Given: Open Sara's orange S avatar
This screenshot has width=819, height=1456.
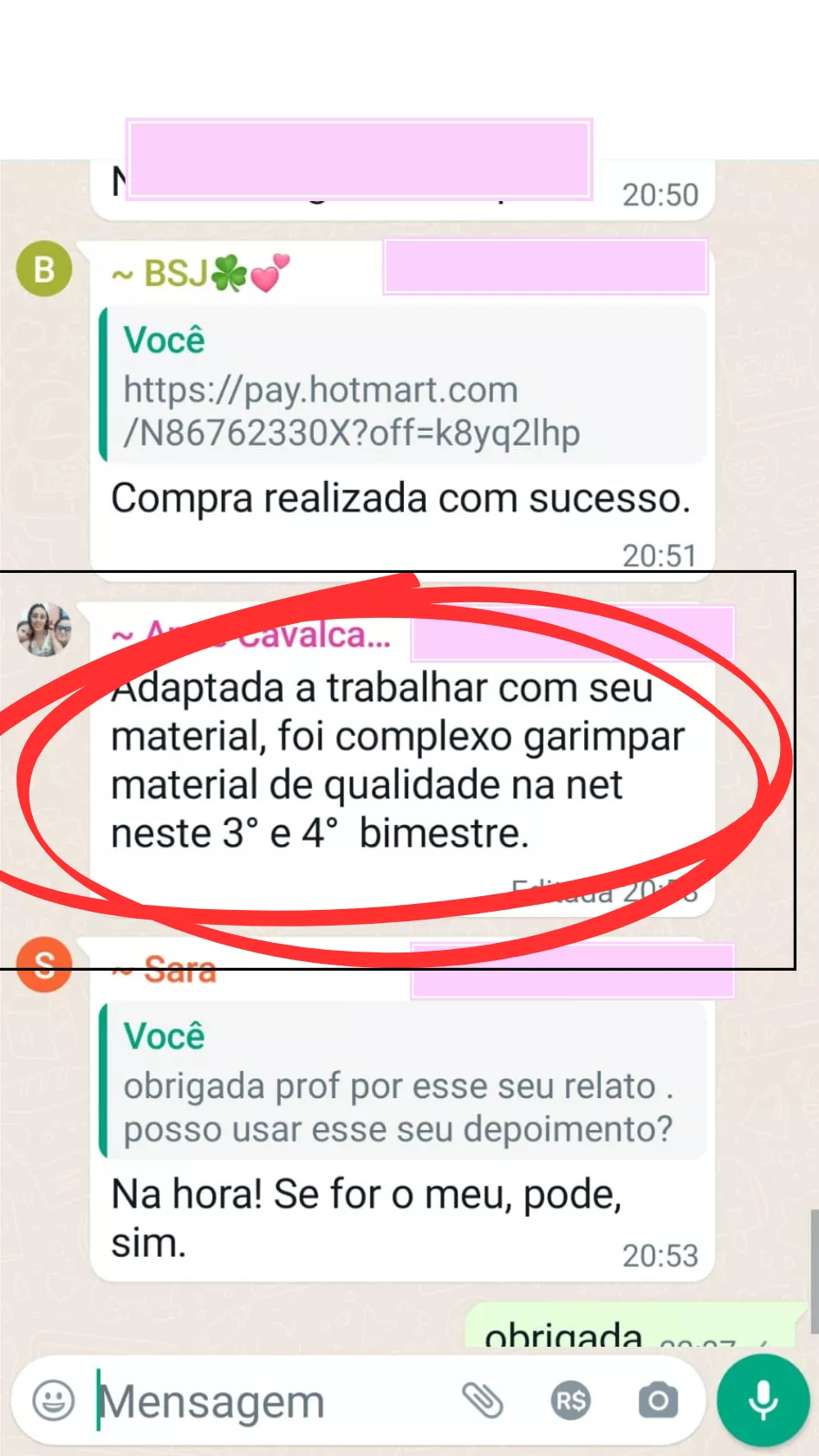Looking at the screenshot, I should tap(43, 963).
